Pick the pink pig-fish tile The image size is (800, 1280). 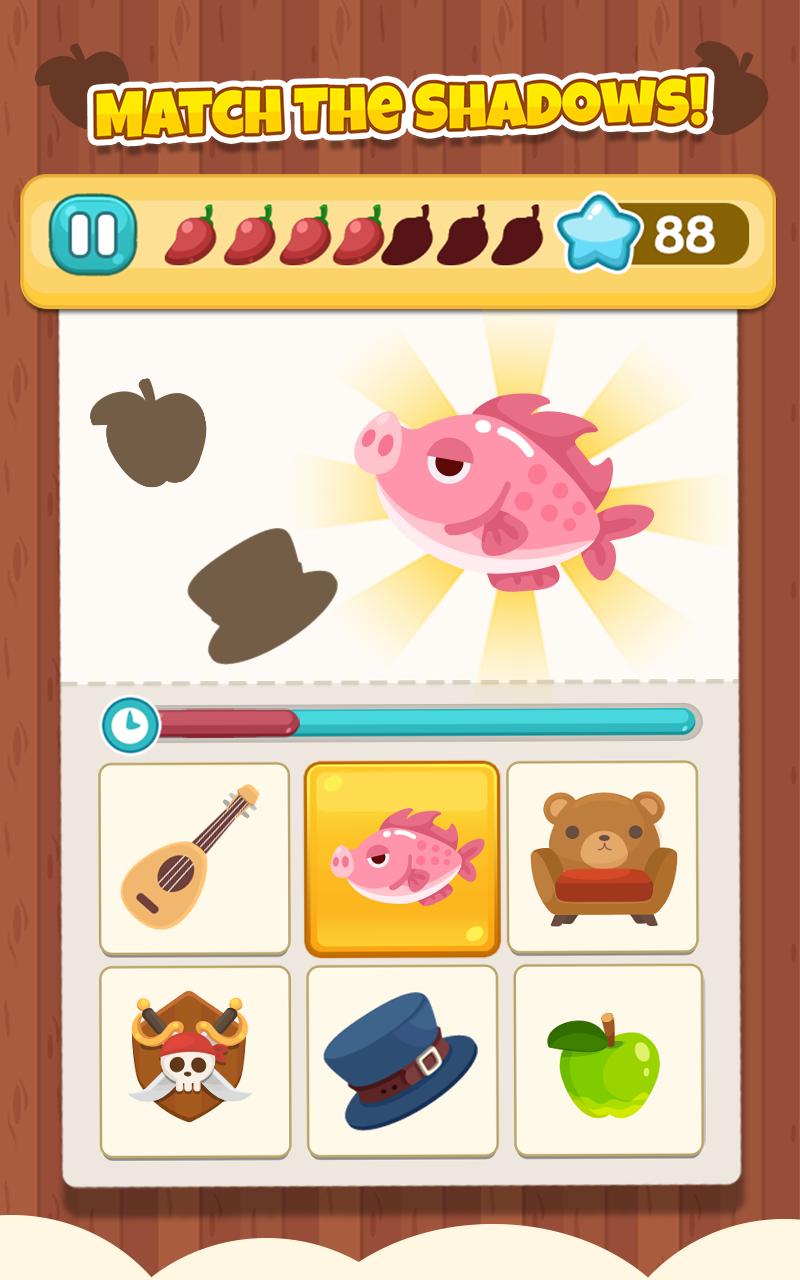(402, 858)
